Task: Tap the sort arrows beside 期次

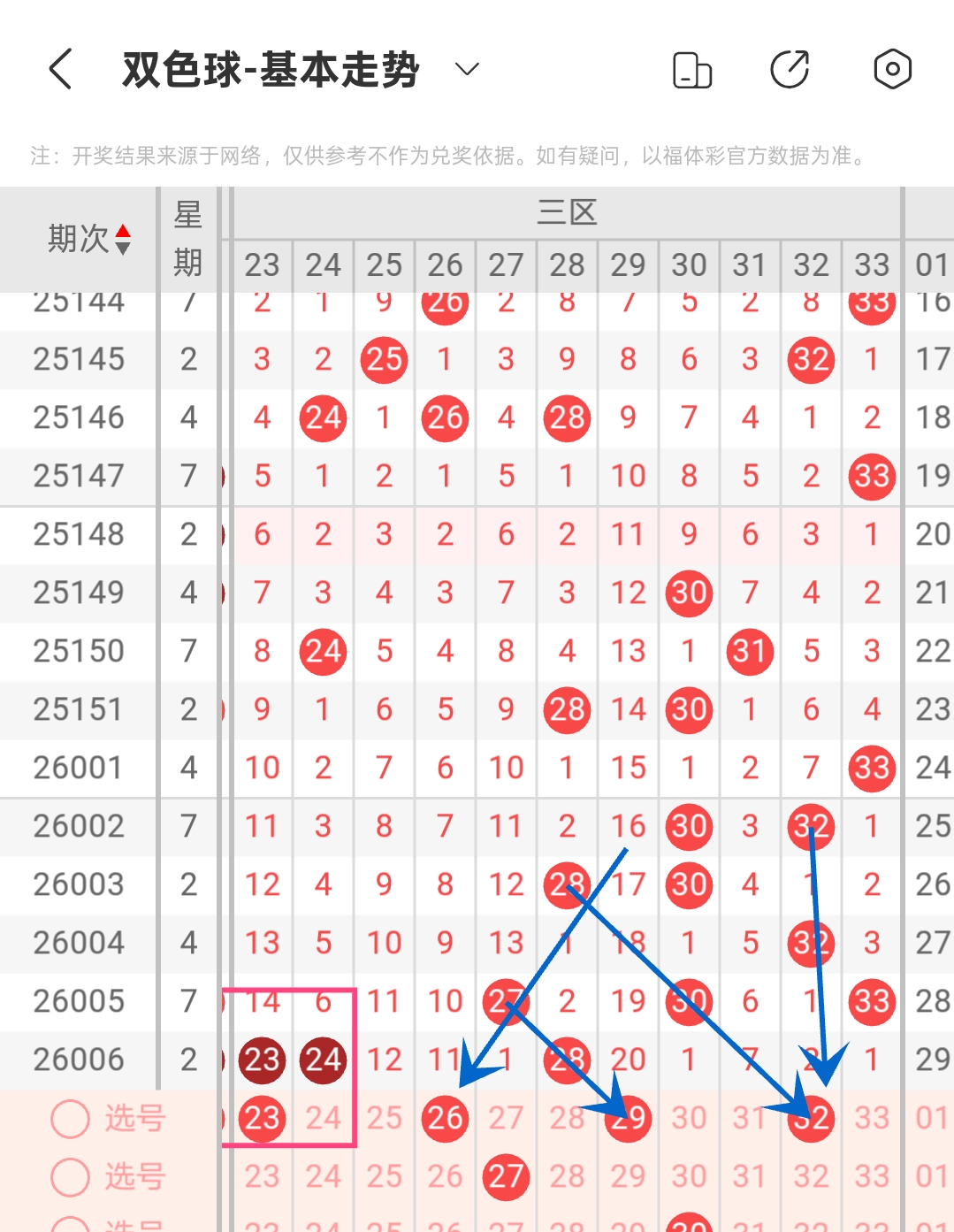Action: tap(124, 237)
